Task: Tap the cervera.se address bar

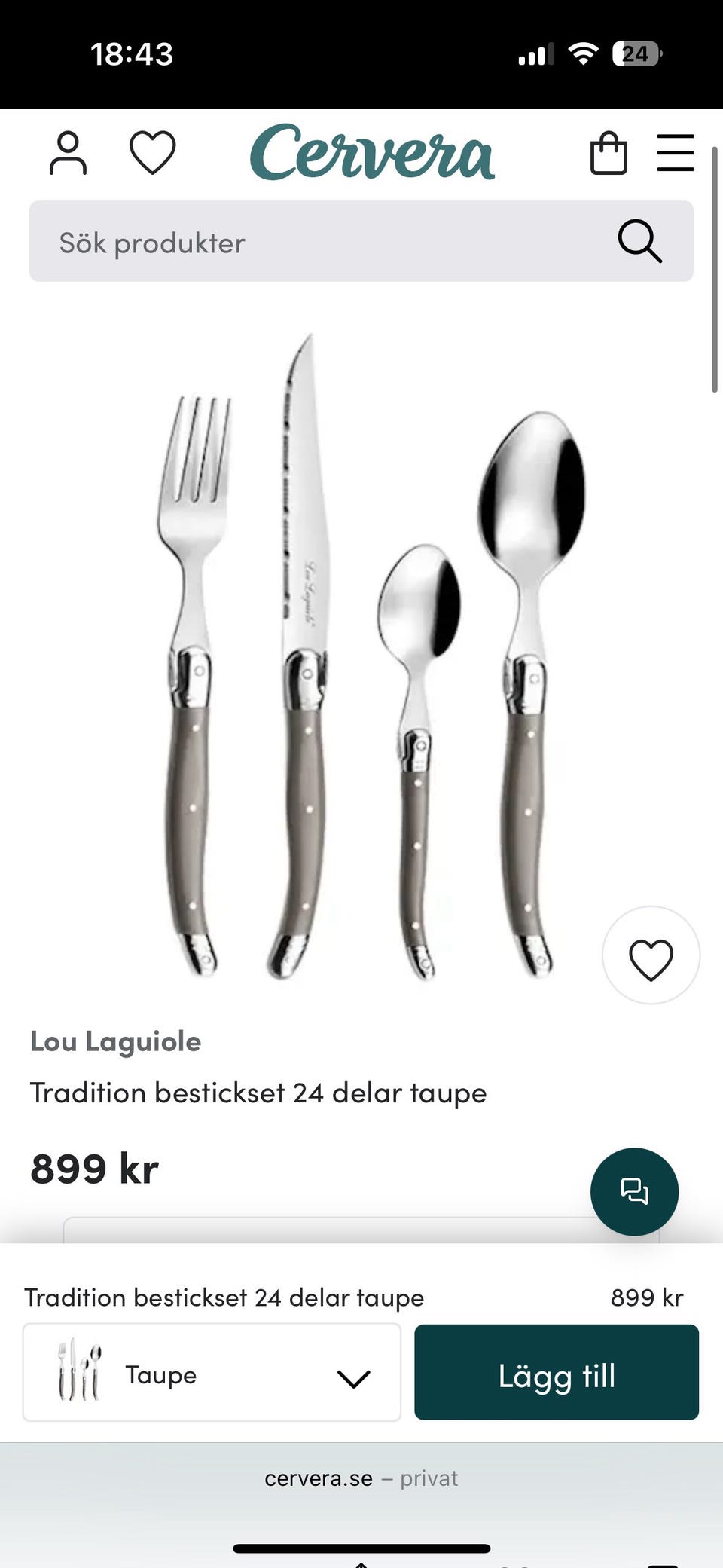Action: (360, 1478)
